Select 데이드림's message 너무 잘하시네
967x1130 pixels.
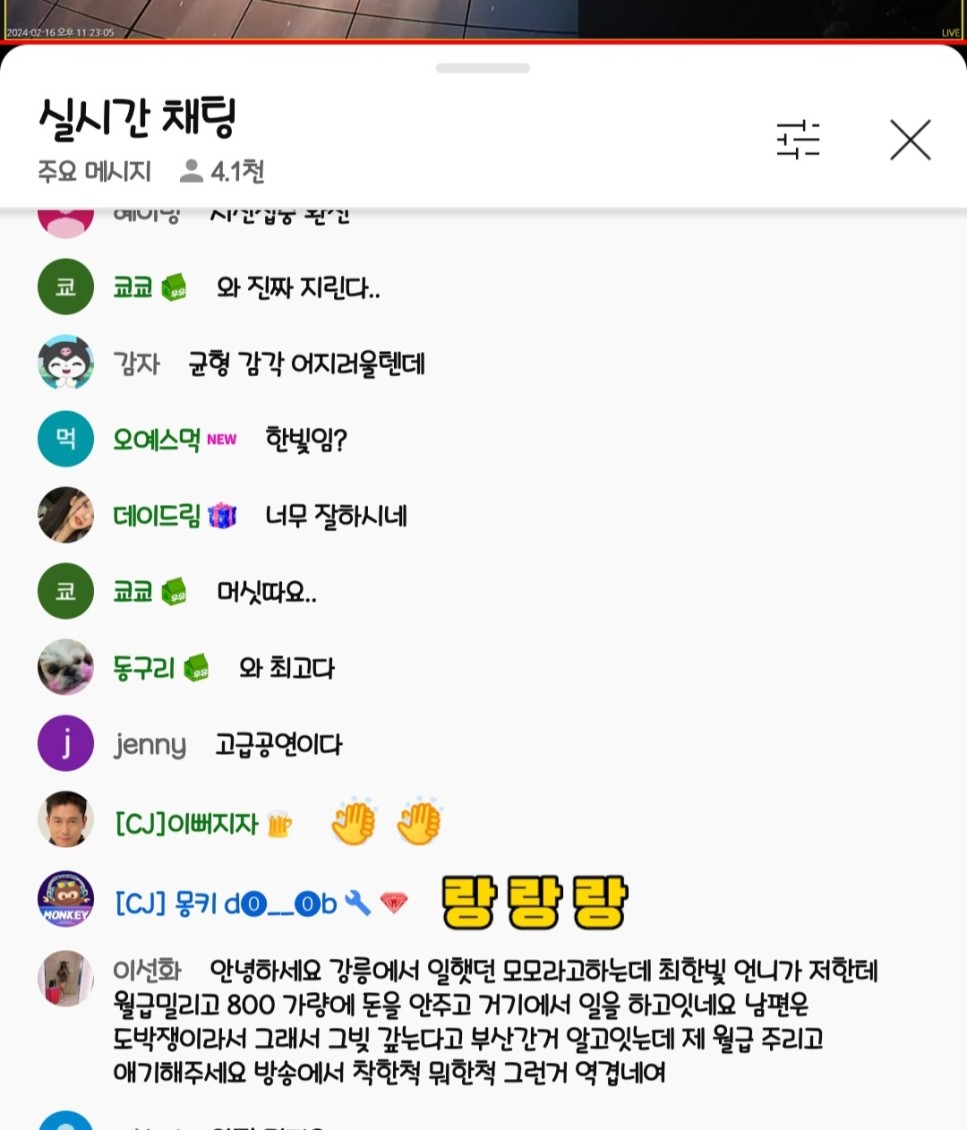335,516
